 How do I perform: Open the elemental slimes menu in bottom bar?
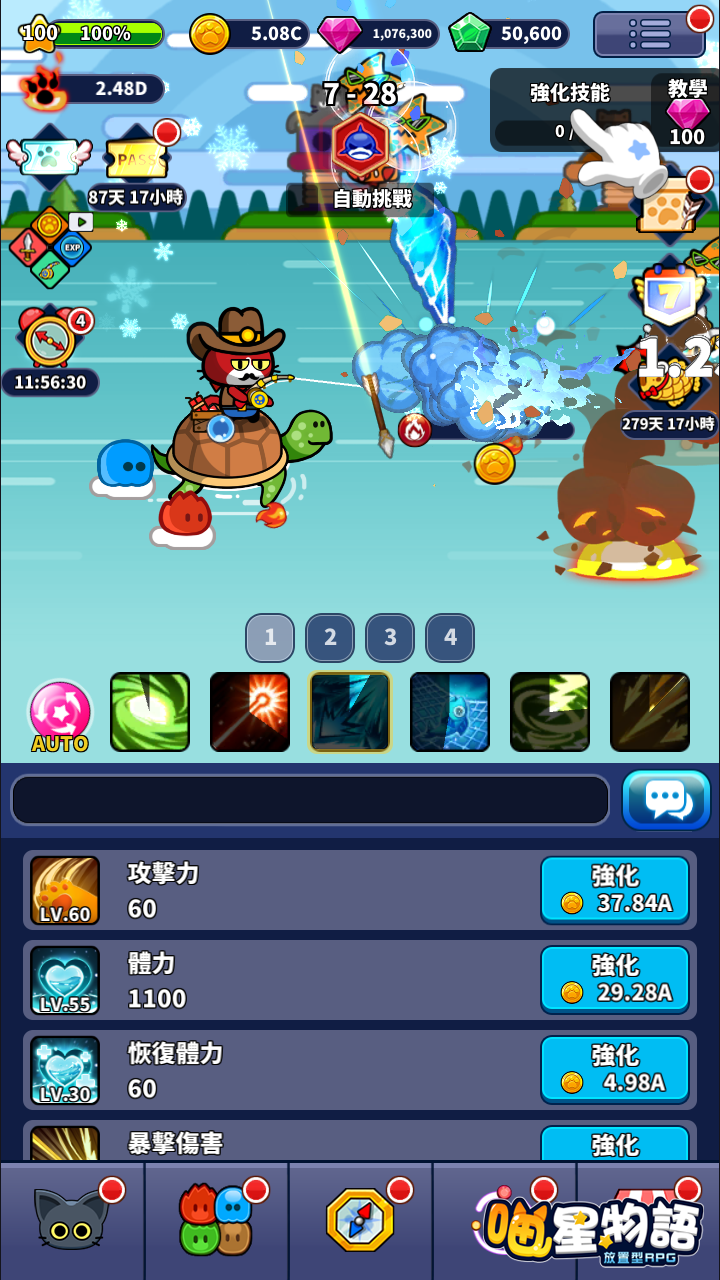point(216,1222)
